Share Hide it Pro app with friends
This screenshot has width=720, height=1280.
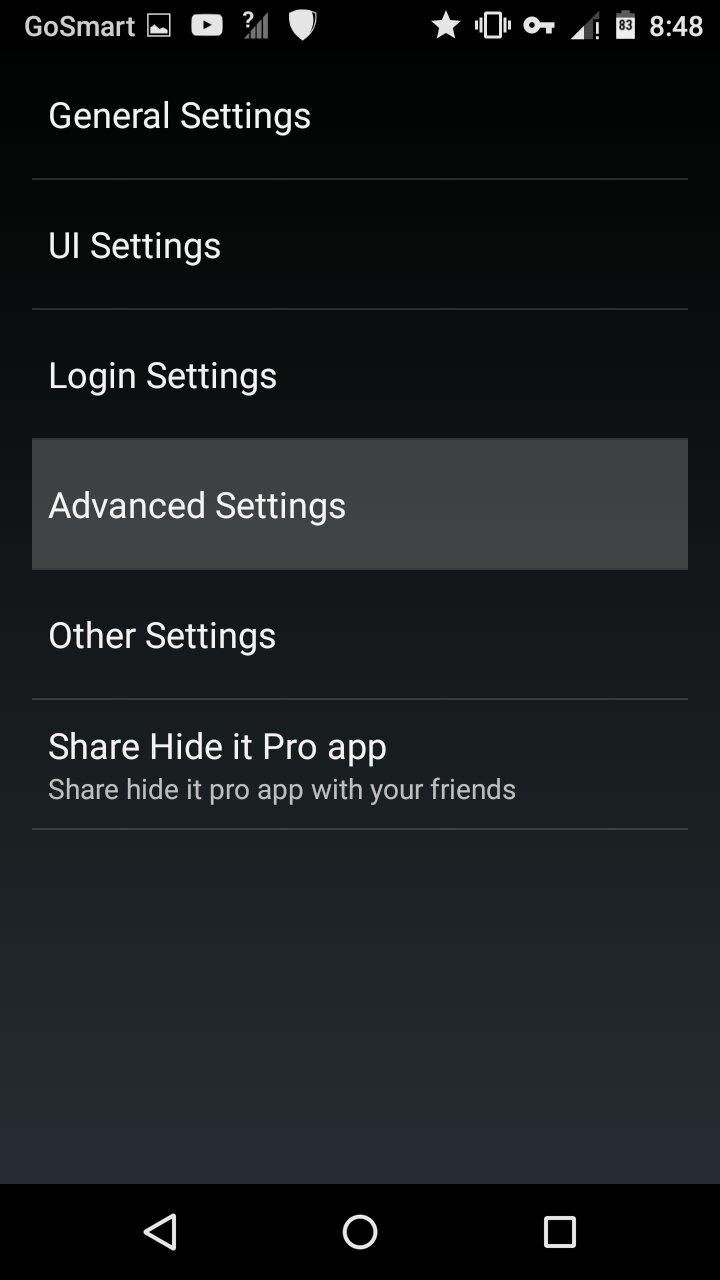point(360,765)
